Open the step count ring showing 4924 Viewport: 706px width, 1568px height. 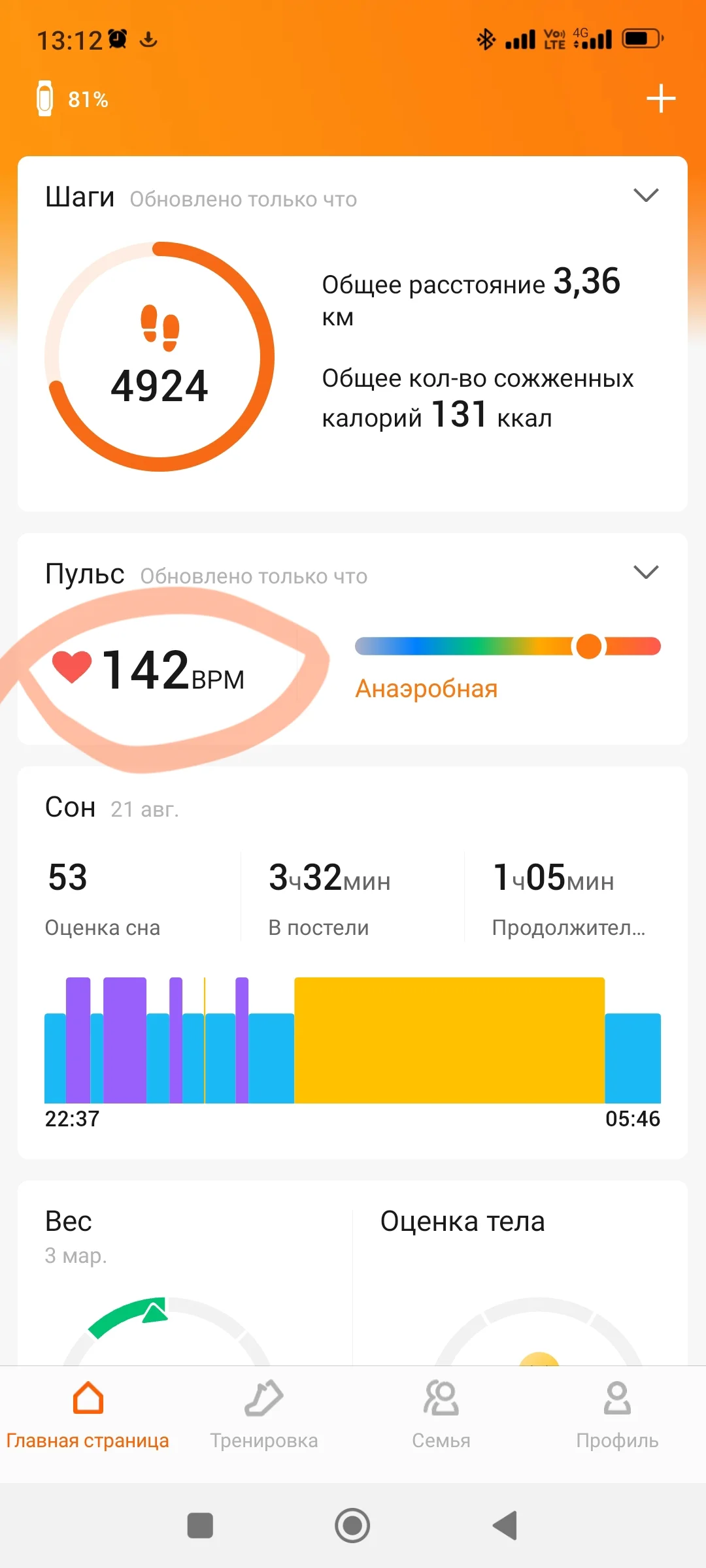click(160, 357)
